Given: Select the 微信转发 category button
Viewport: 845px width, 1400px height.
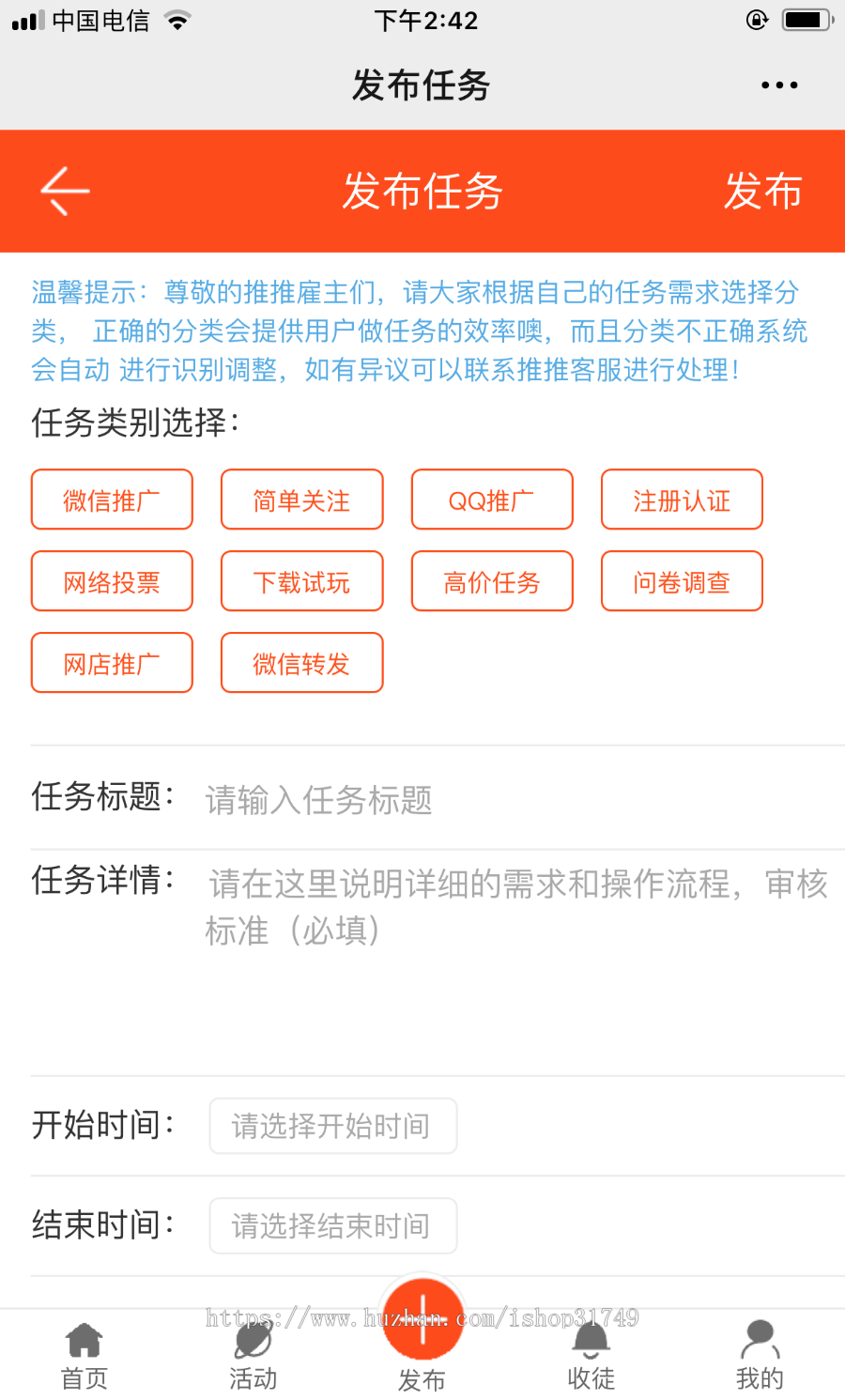Looking at the screenshot, I should coord(301,662).
